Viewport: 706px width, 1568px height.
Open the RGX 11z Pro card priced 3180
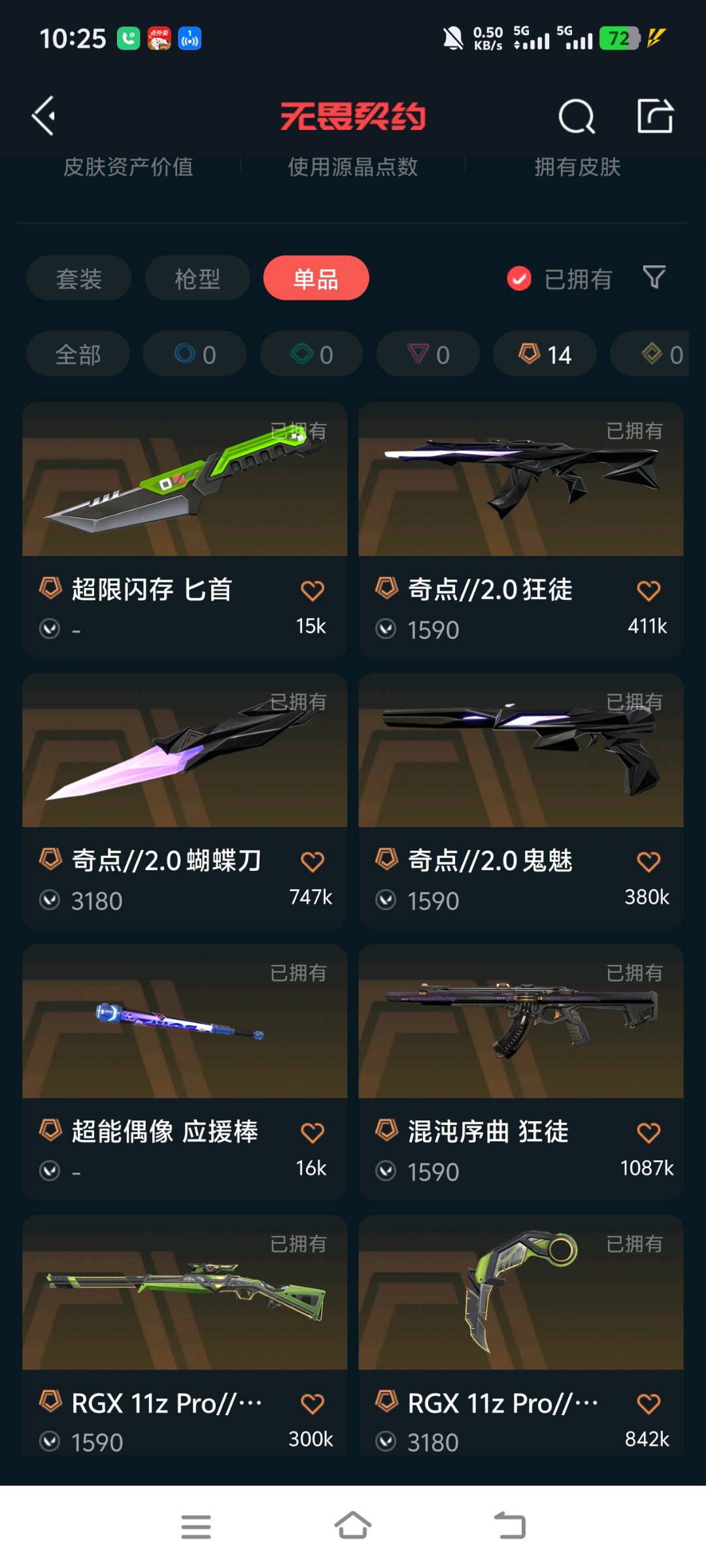tap(520, 1310)
